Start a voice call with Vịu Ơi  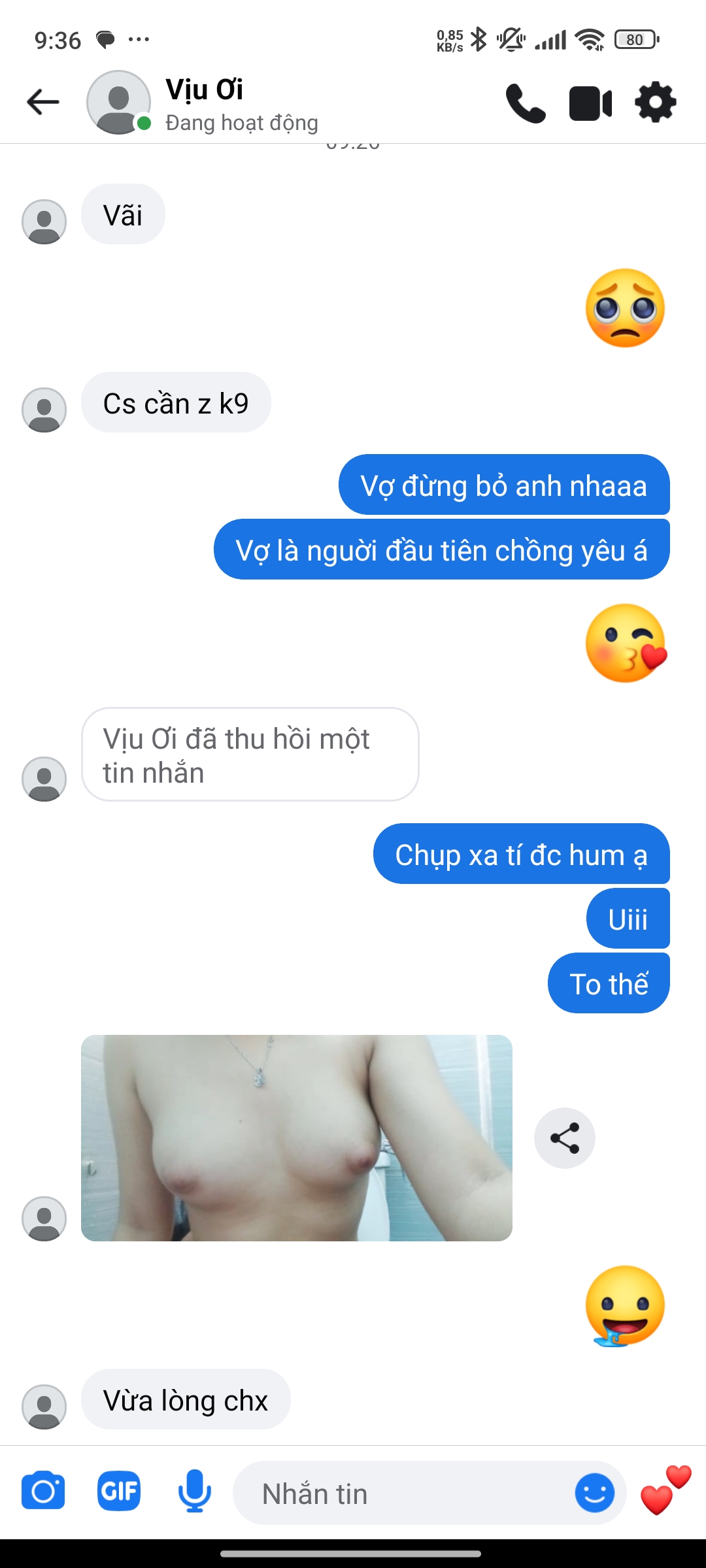pyautogui.click(x=525, y=103)
